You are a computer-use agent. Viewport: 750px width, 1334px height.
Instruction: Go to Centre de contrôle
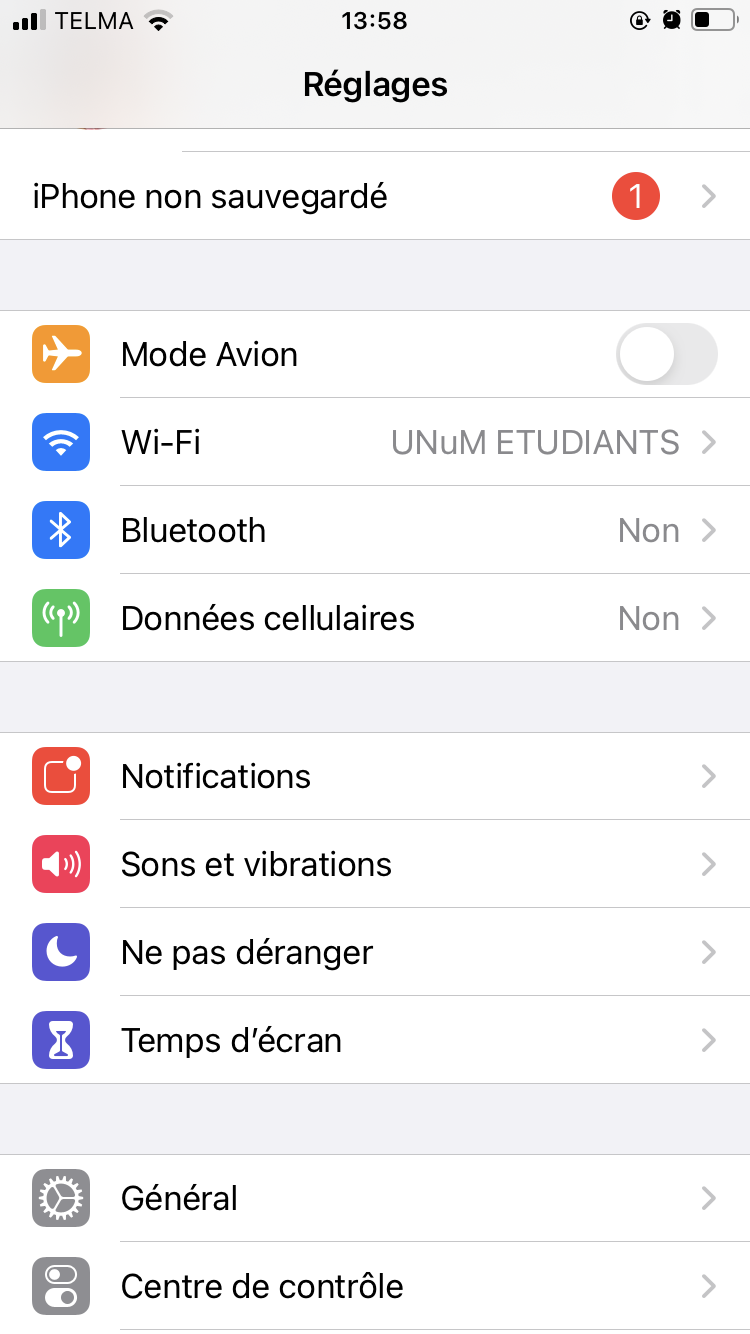coord(375,1286)
